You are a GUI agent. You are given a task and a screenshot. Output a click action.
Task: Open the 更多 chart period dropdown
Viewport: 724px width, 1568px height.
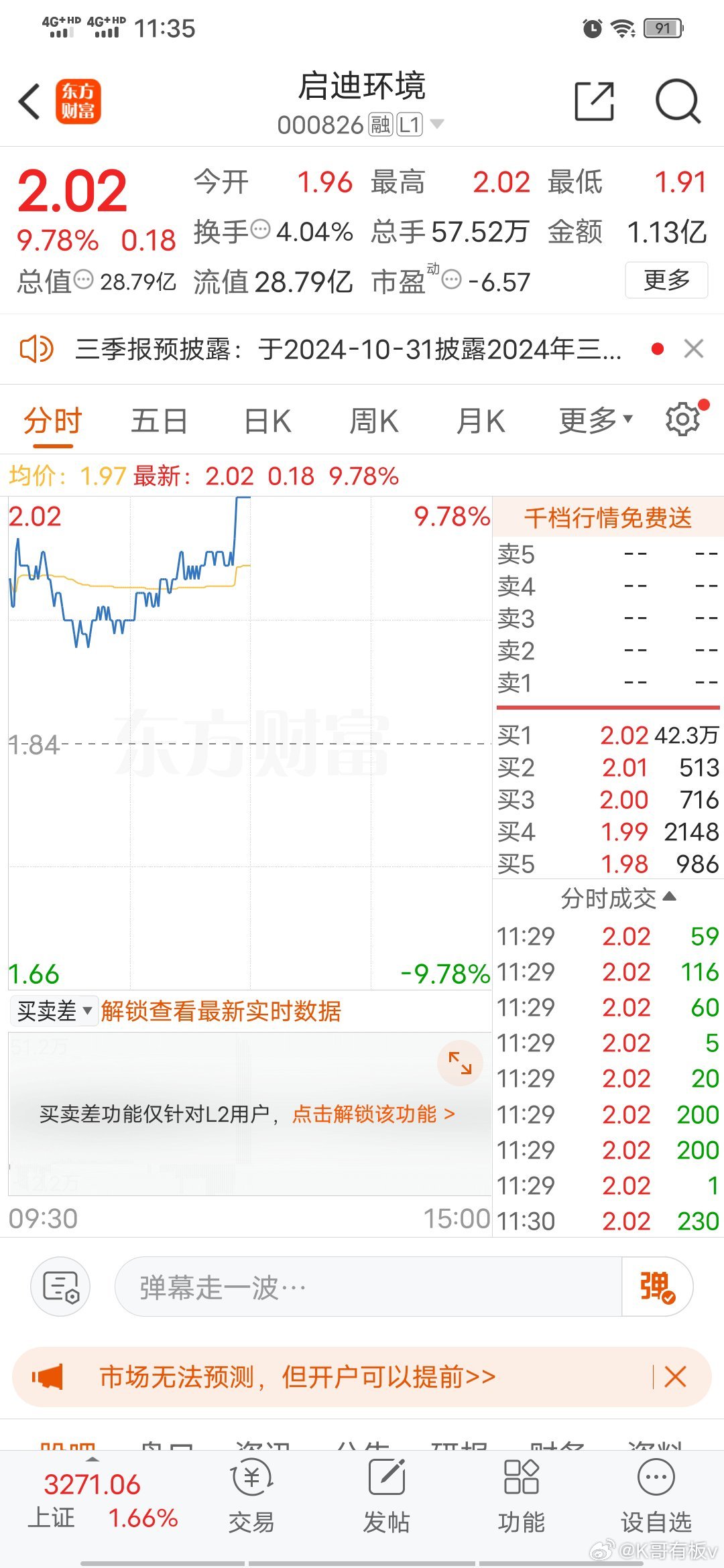(x=595, y=421)
